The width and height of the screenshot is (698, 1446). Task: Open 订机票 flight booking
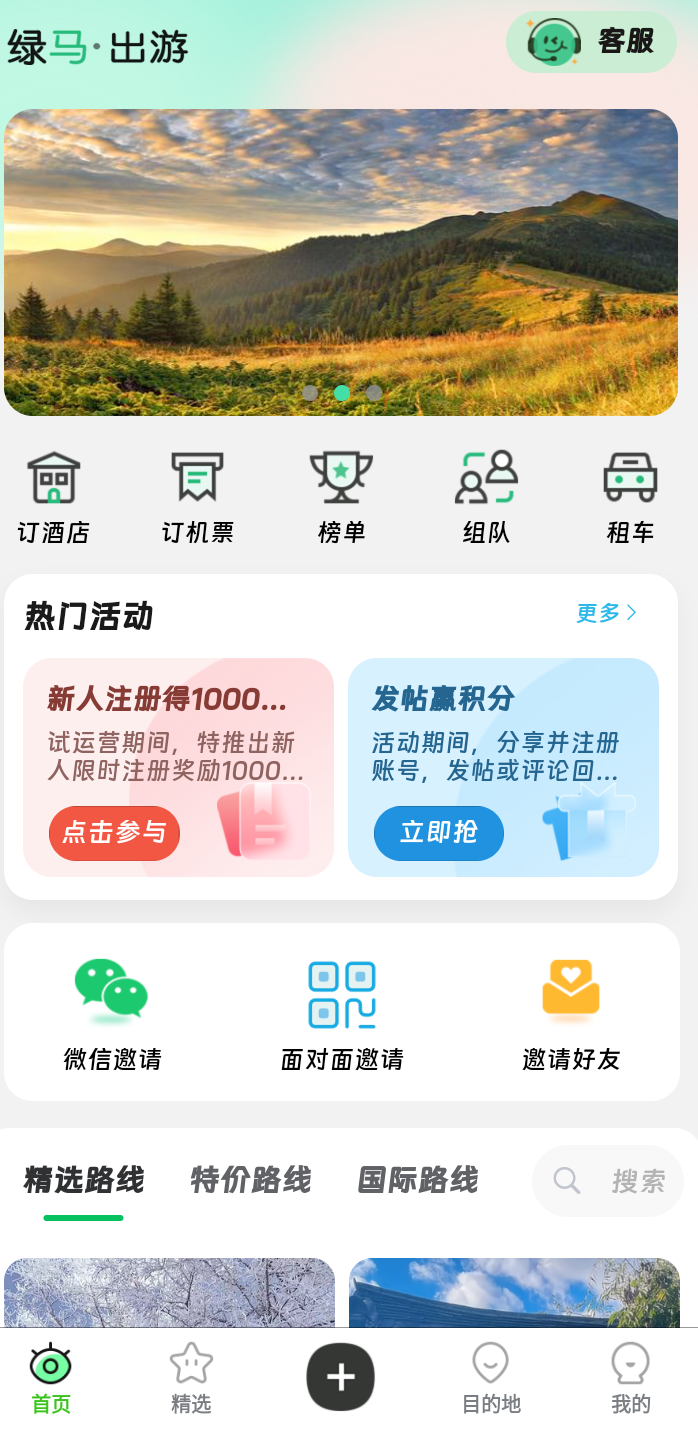[198, 497]
